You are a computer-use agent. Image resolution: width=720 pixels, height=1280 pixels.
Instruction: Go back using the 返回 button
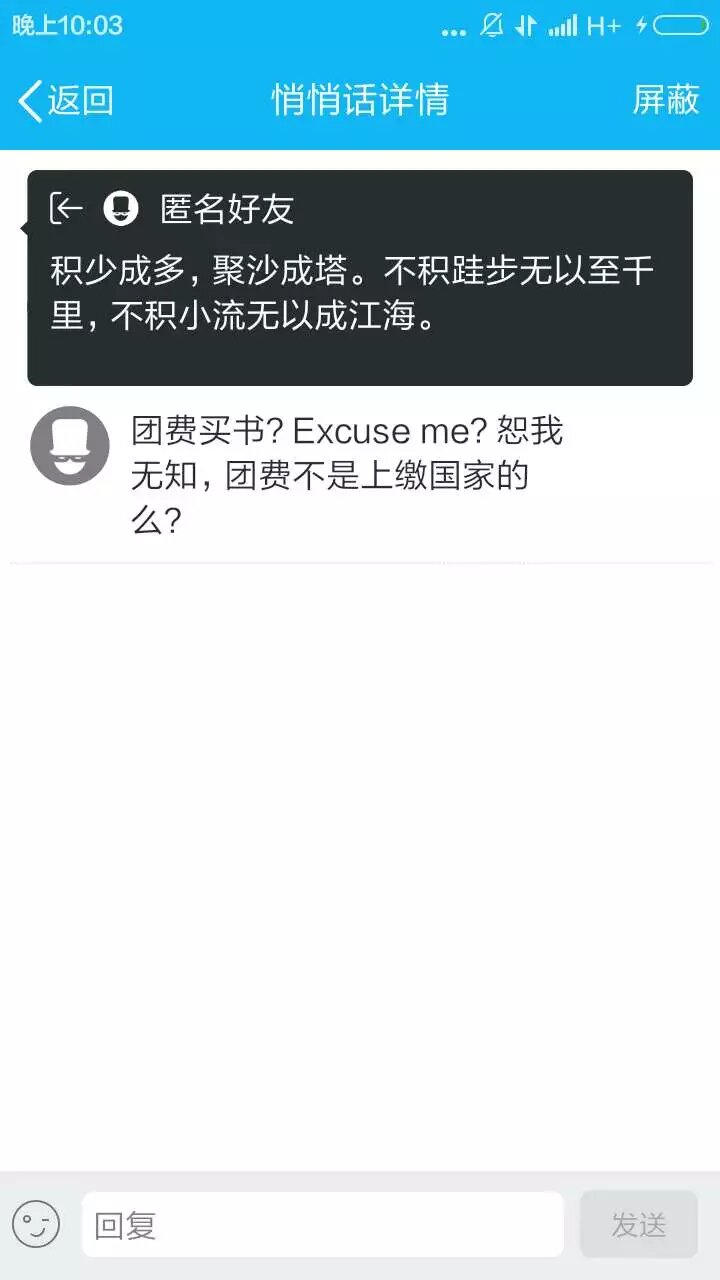click(x=66, y=100)
